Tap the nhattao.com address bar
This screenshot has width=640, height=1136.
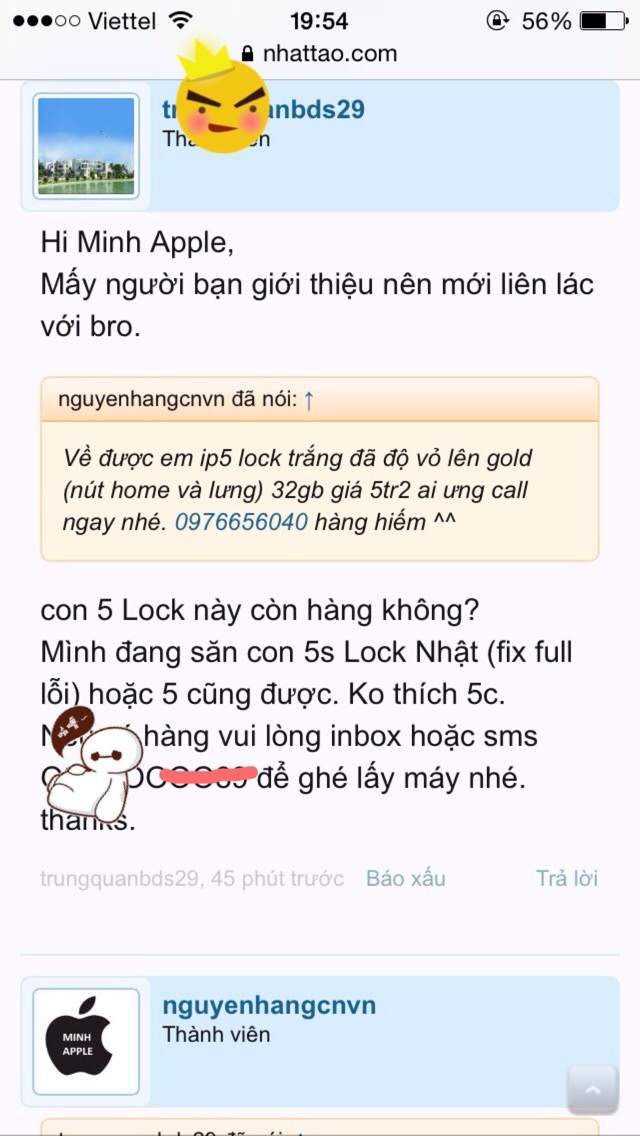[320, 54]
